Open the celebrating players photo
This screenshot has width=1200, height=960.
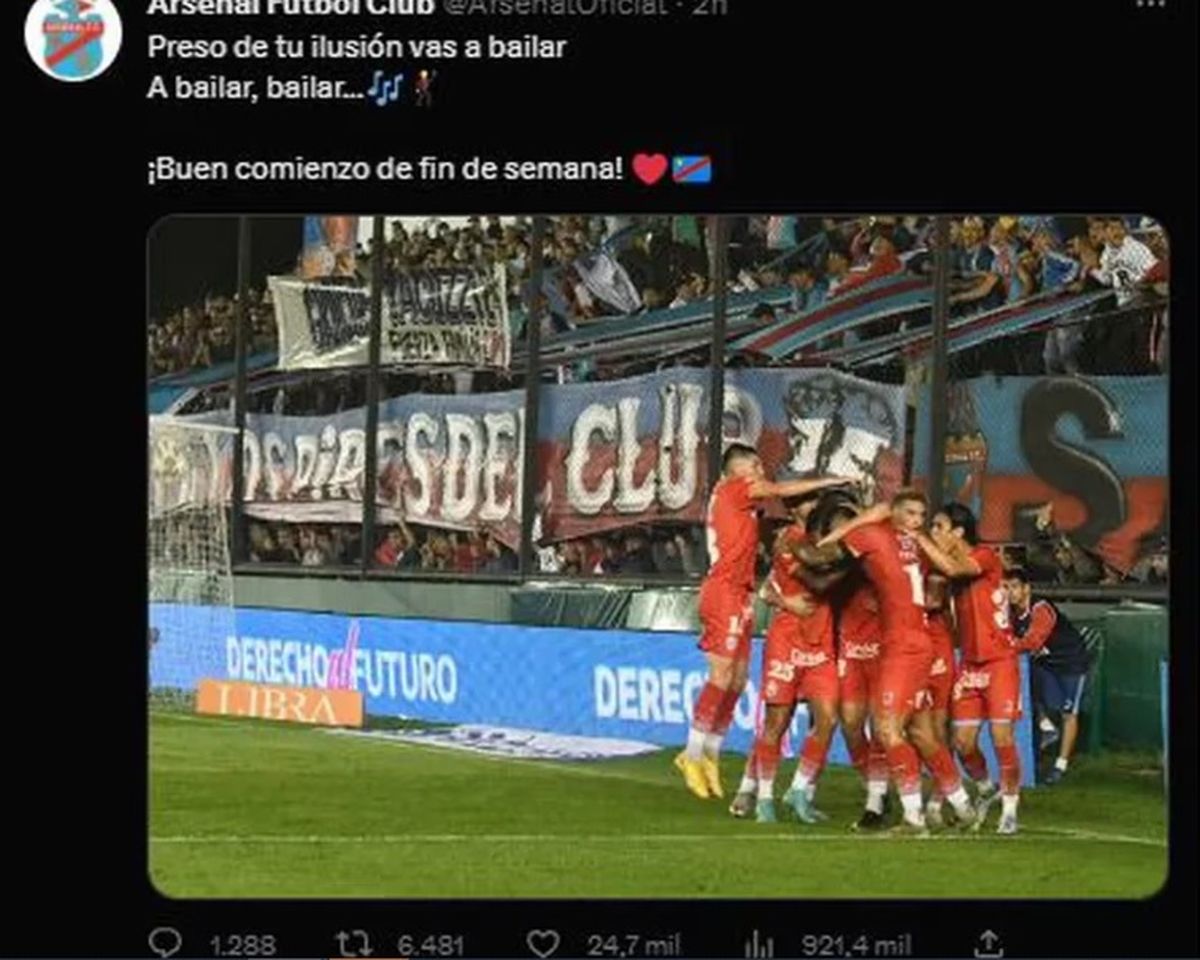click(657, 556)
